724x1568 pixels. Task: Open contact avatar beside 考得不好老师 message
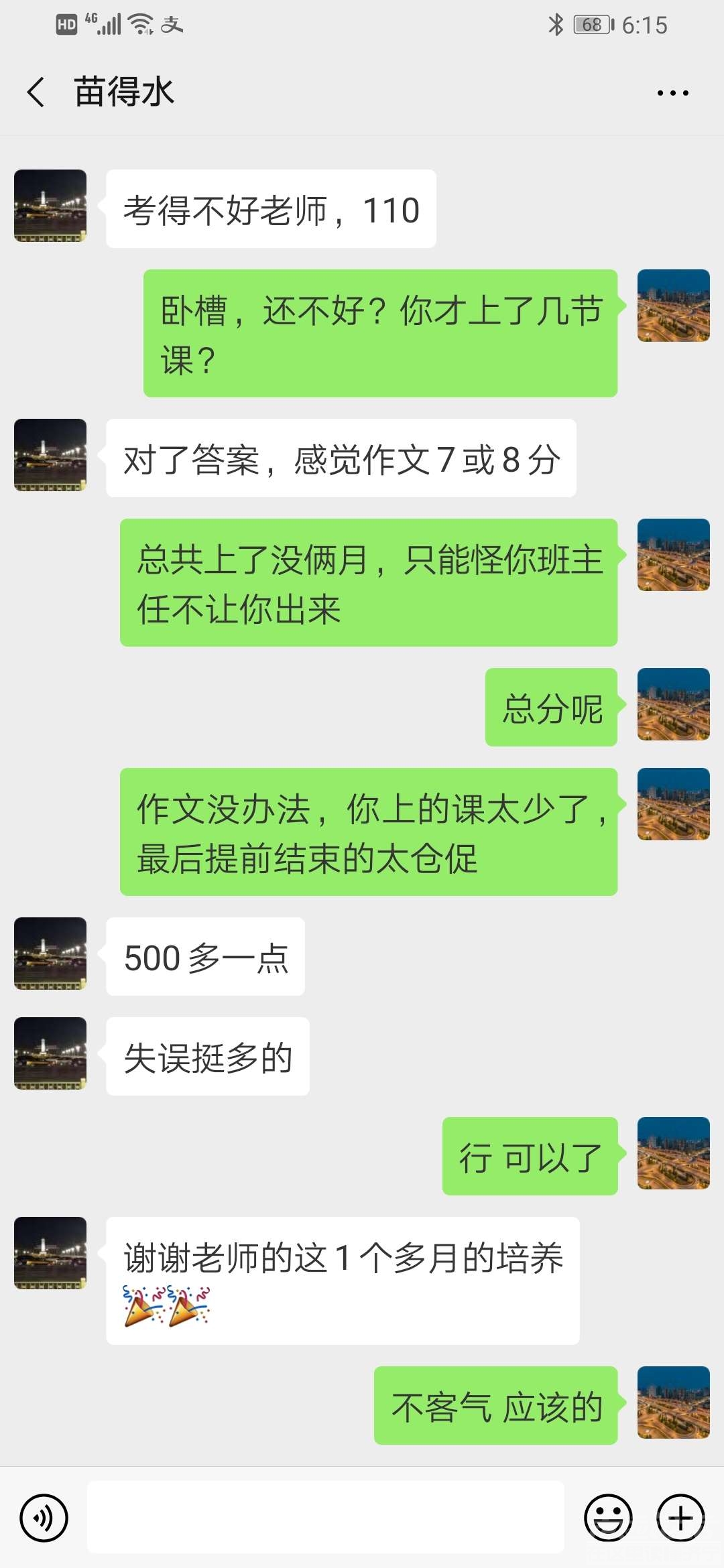(50, 206)
